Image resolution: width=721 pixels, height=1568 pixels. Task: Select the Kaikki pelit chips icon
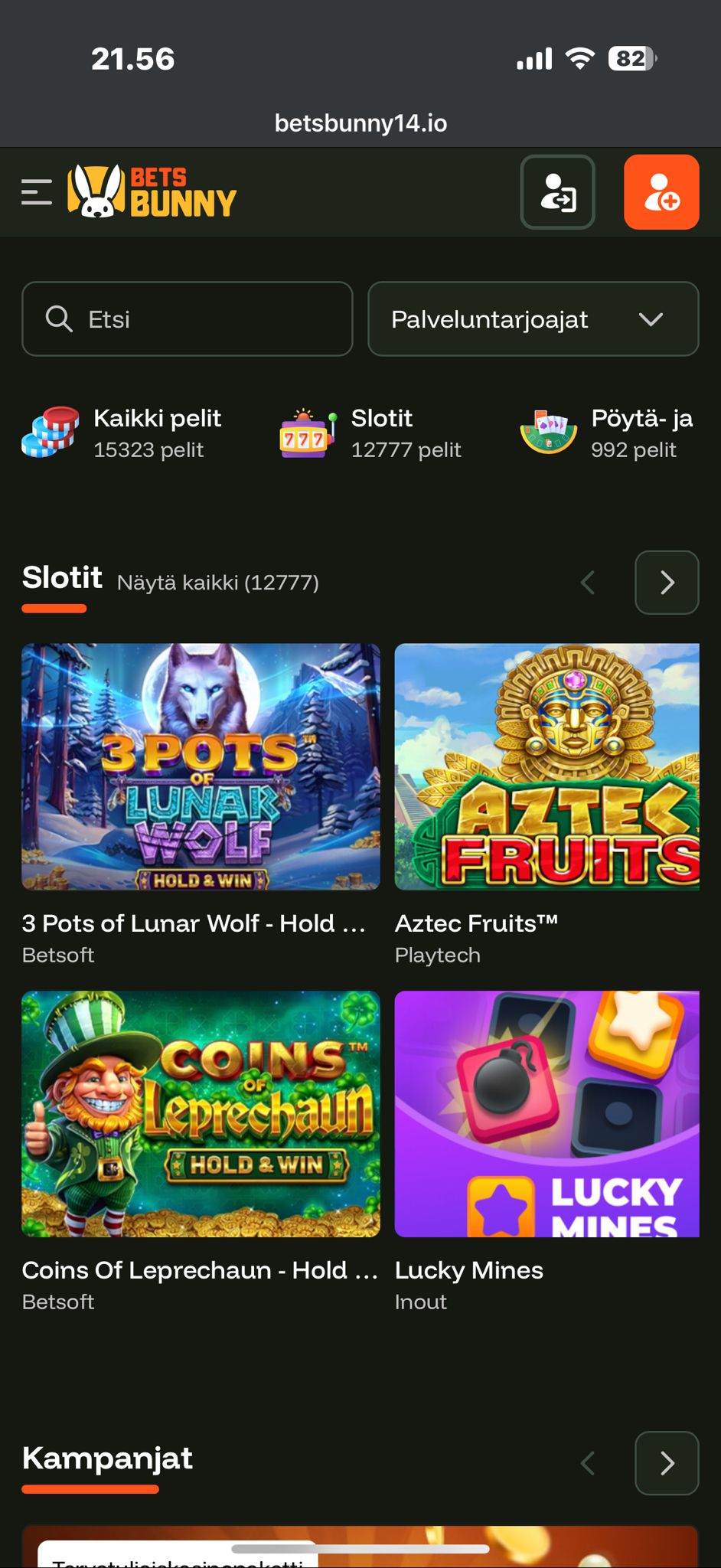(50, 432)
